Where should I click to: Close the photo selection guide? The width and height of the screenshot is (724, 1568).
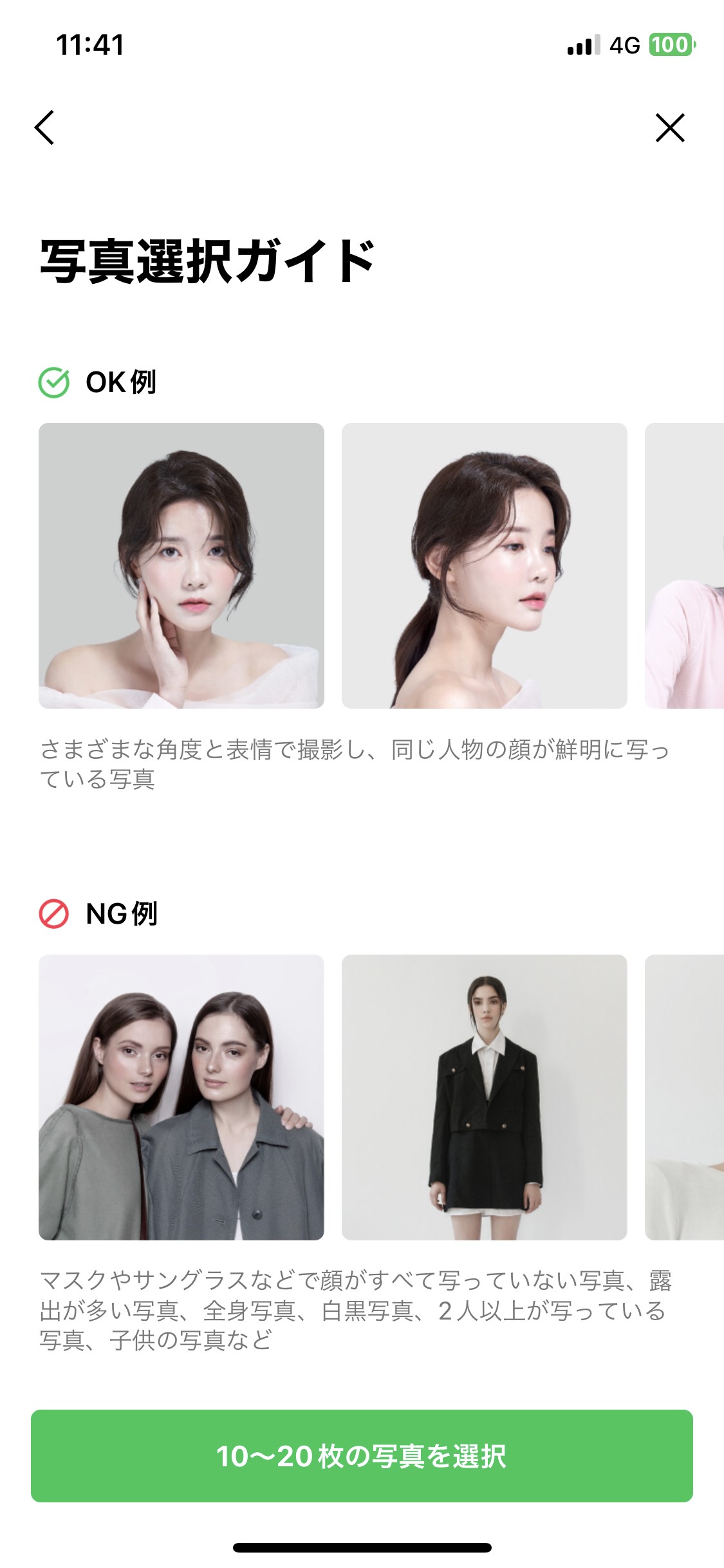click(670, 127)
